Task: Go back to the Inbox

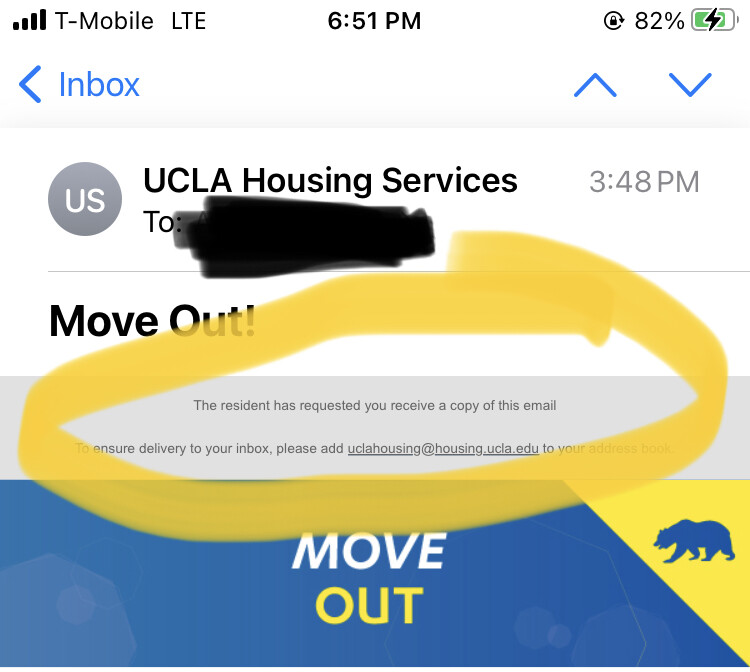Action: point(80,85)
